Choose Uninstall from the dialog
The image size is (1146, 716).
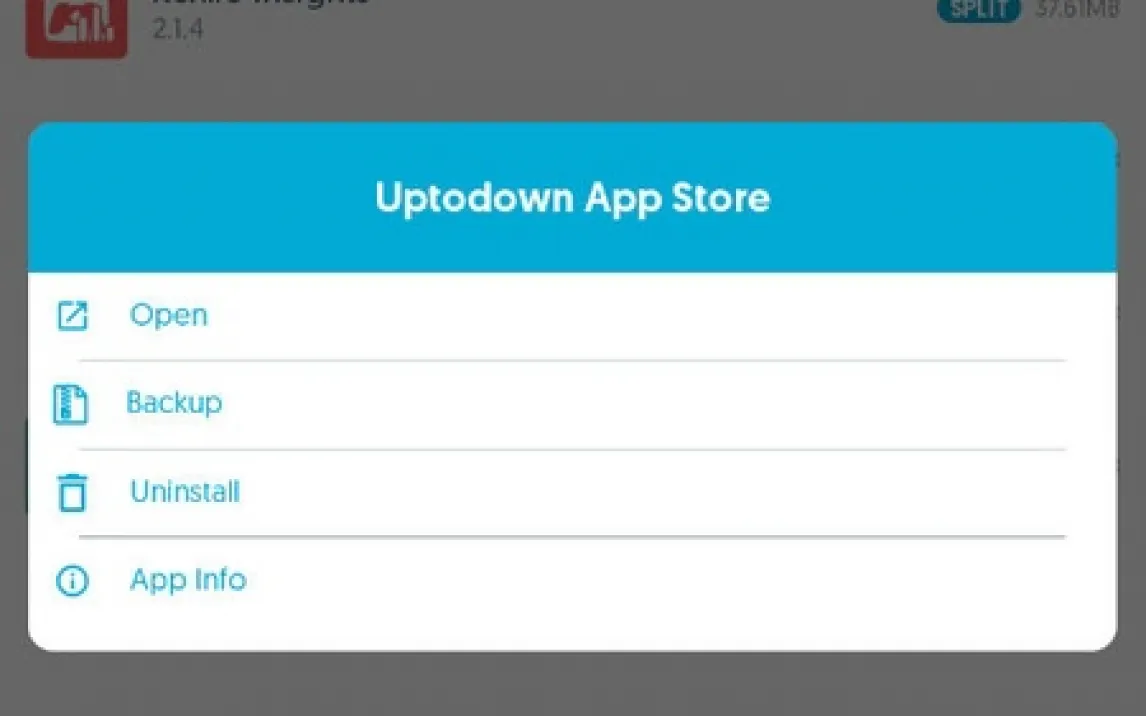tap(184, 492)
